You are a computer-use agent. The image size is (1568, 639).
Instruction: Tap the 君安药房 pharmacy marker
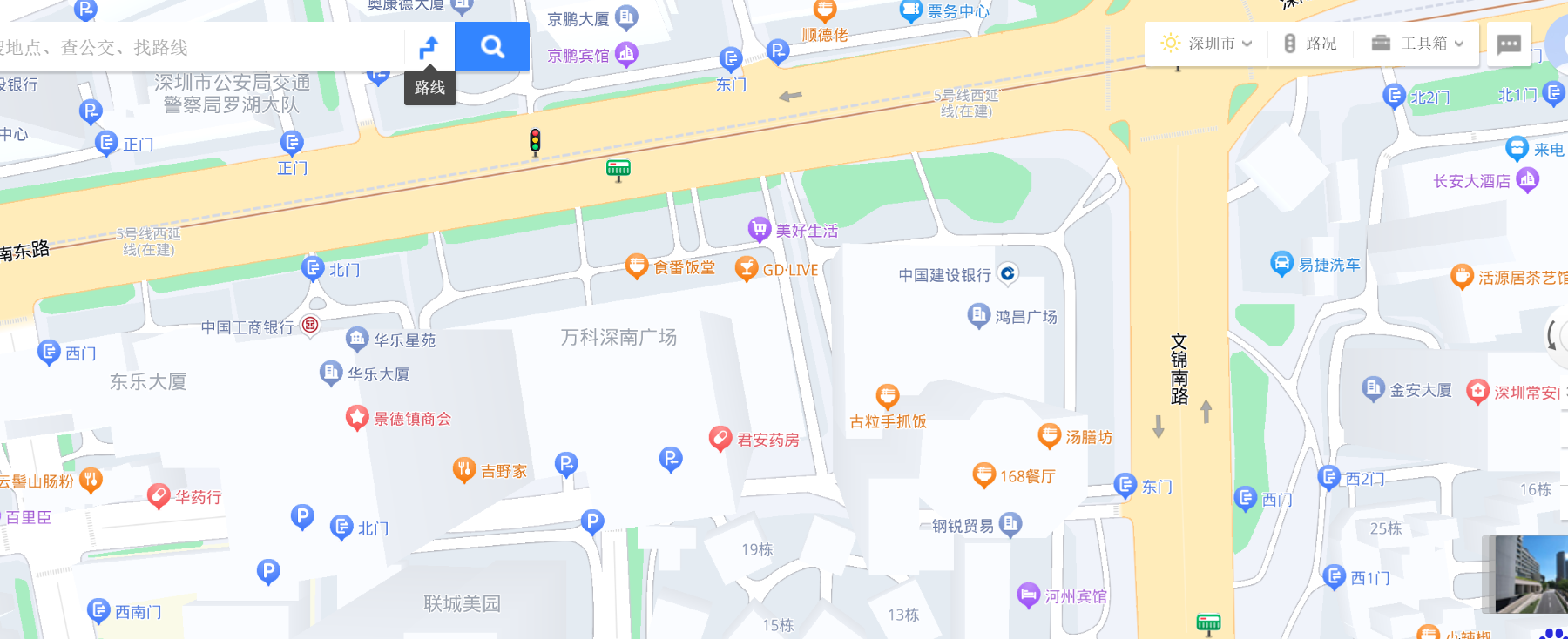(720, 439)
